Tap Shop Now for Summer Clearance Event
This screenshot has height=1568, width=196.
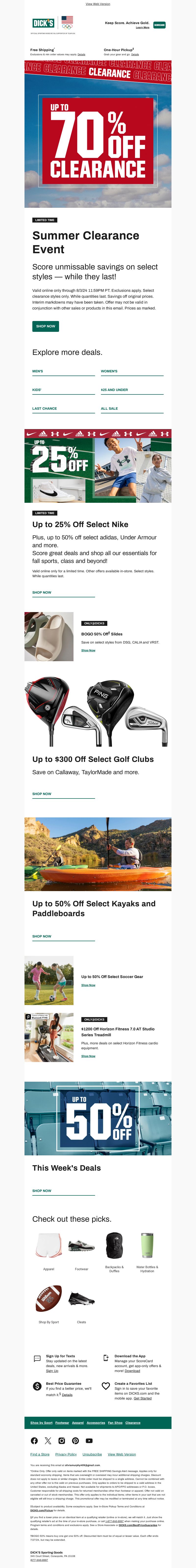[46, 326]
